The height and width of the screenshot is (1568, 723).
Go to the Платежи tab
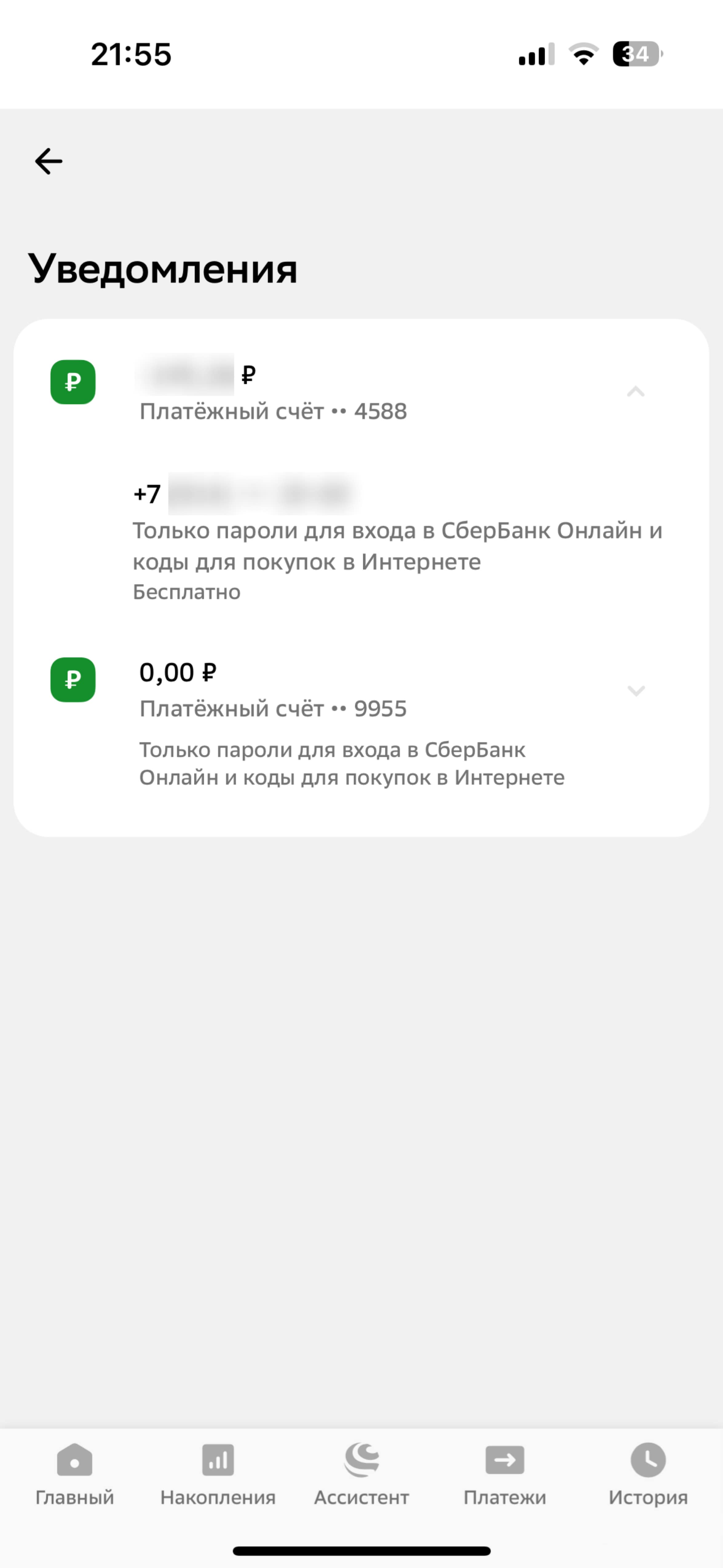click(x=504, y=1473)
